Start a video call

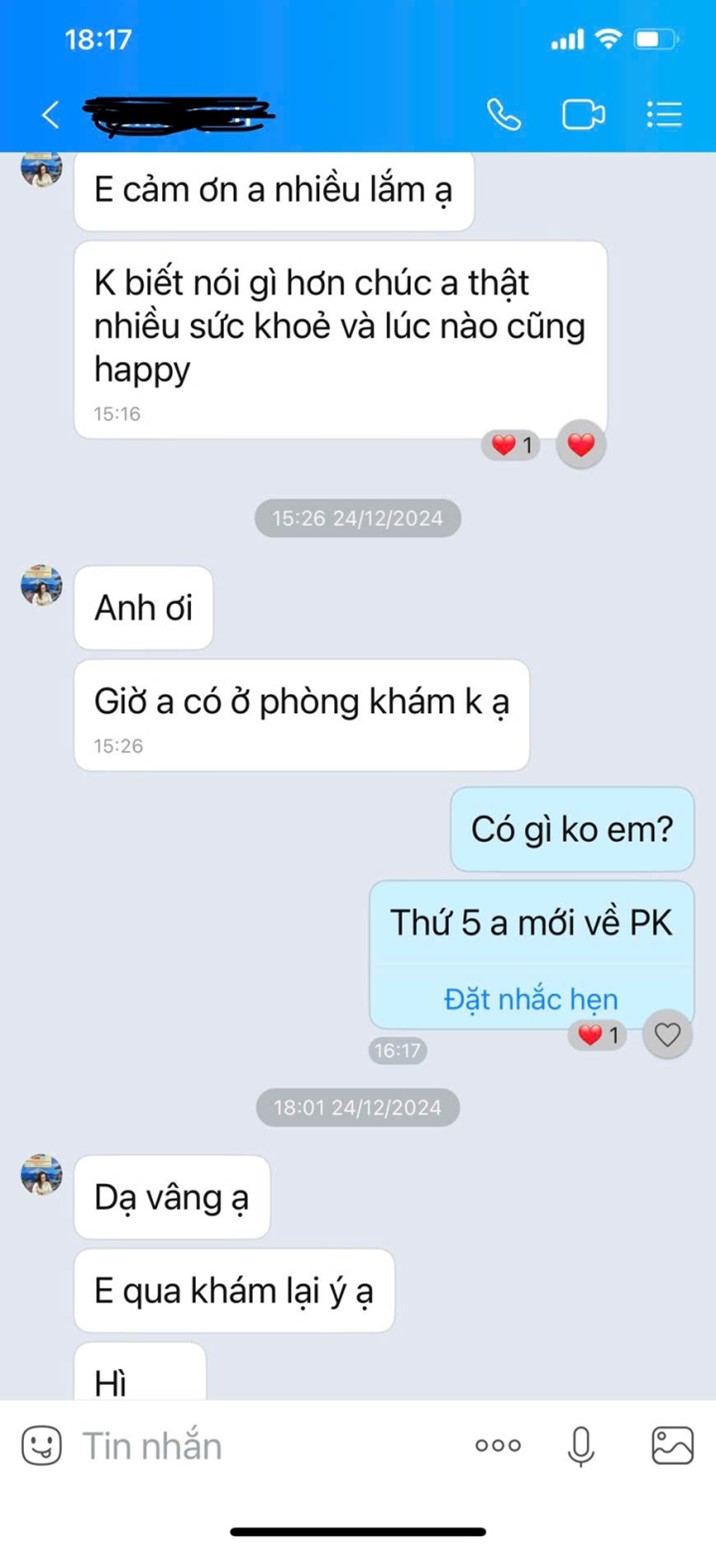tap(583, 115)
